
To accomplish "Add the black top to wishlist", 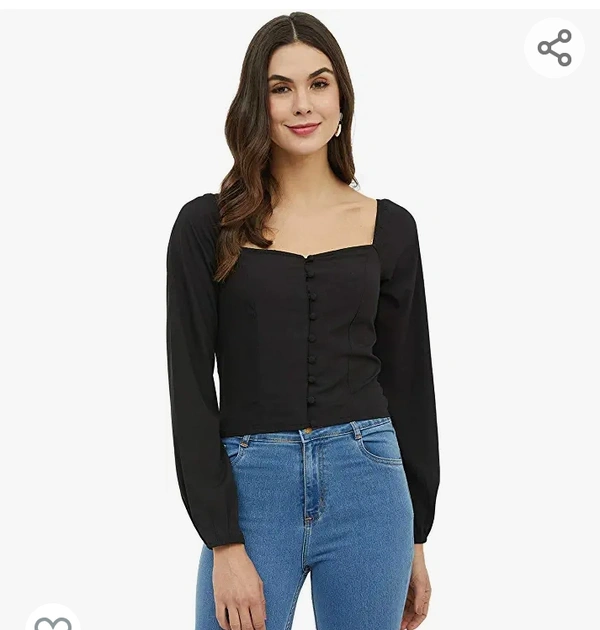I will click(53, 620).
